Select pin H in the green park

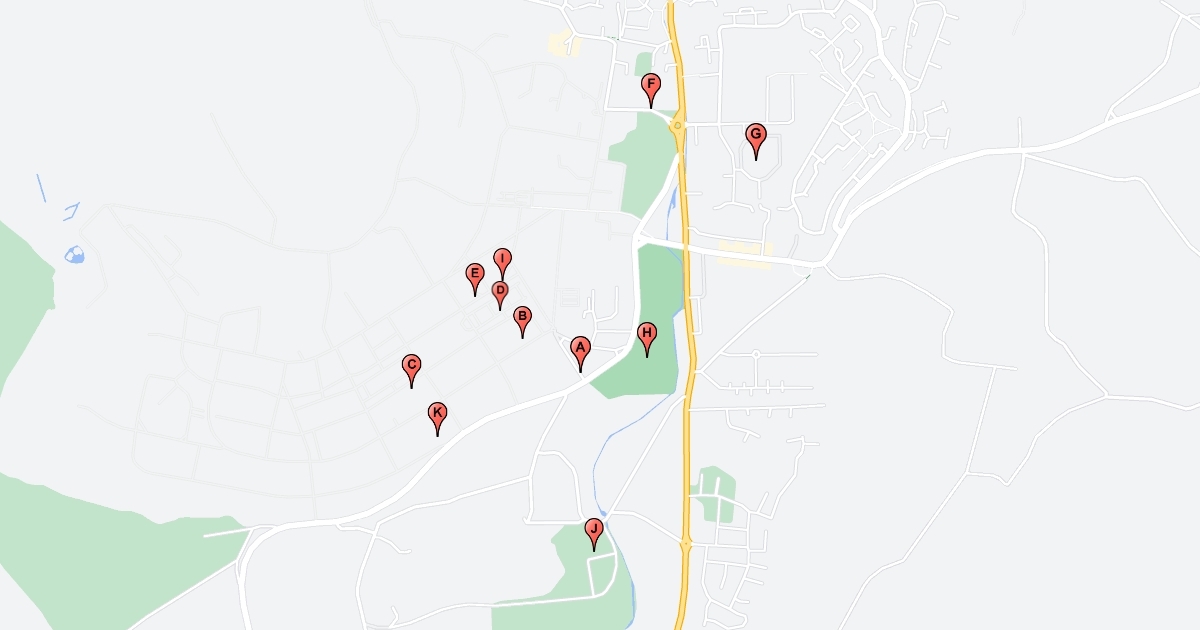pyautogui.click(x=647, y=334)
